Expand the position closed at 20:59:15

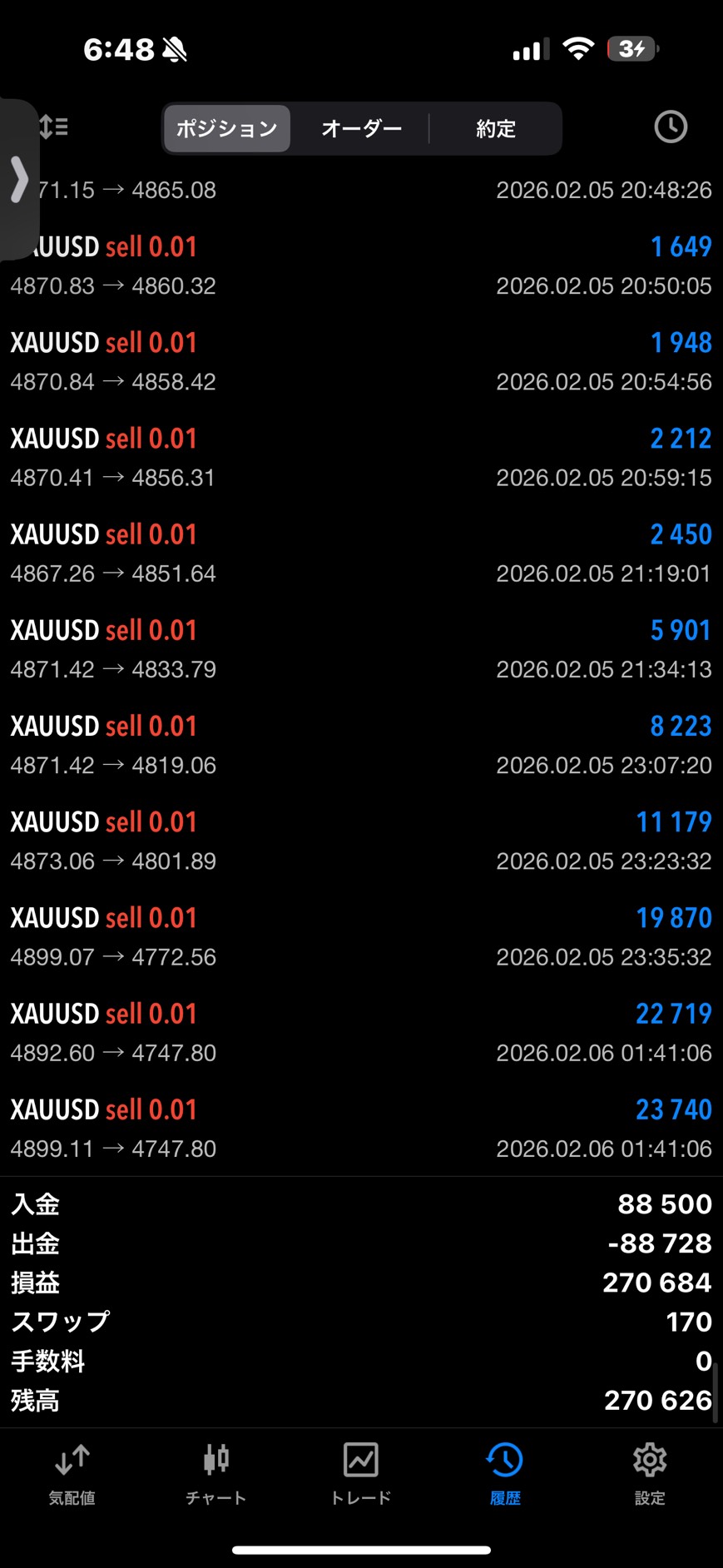click(x=361, y=457)
